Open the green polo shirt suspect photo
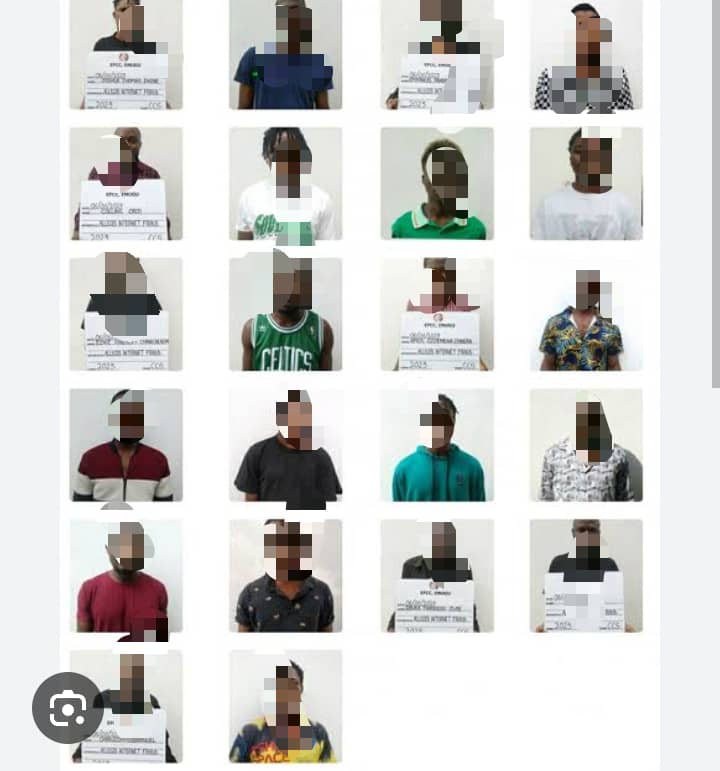 click(x=437, y=183)
